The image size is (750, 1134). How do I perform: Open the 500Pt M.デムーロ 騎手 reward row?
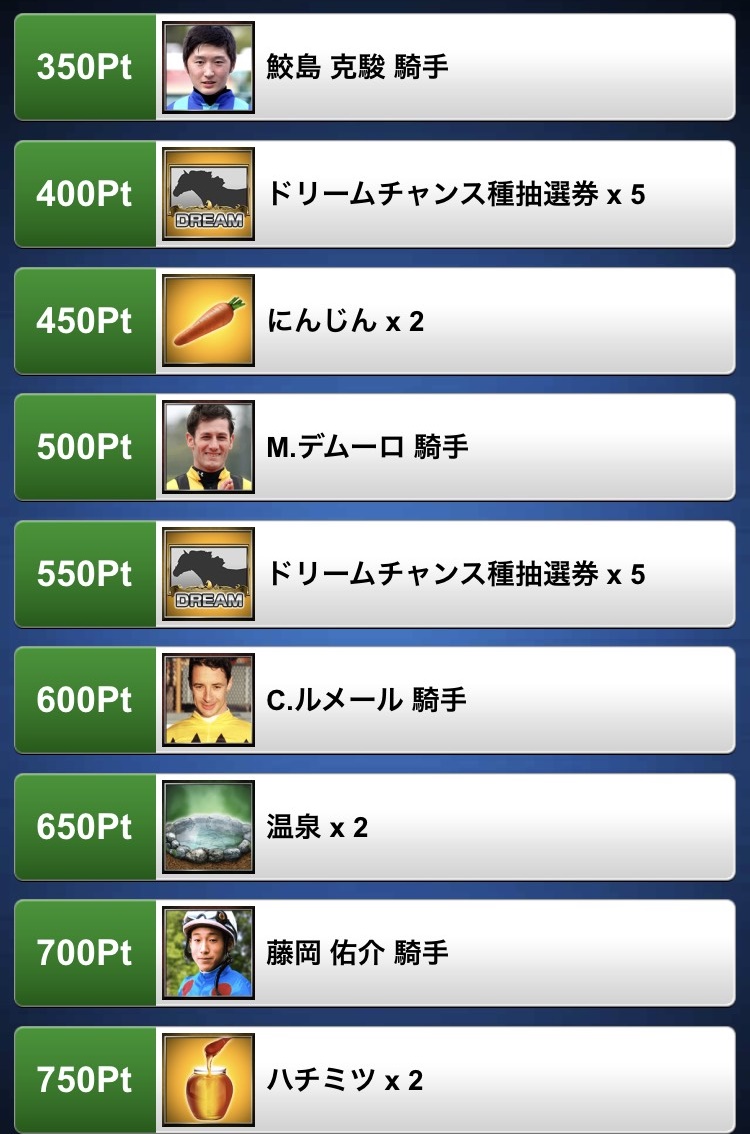coord(375,447)
